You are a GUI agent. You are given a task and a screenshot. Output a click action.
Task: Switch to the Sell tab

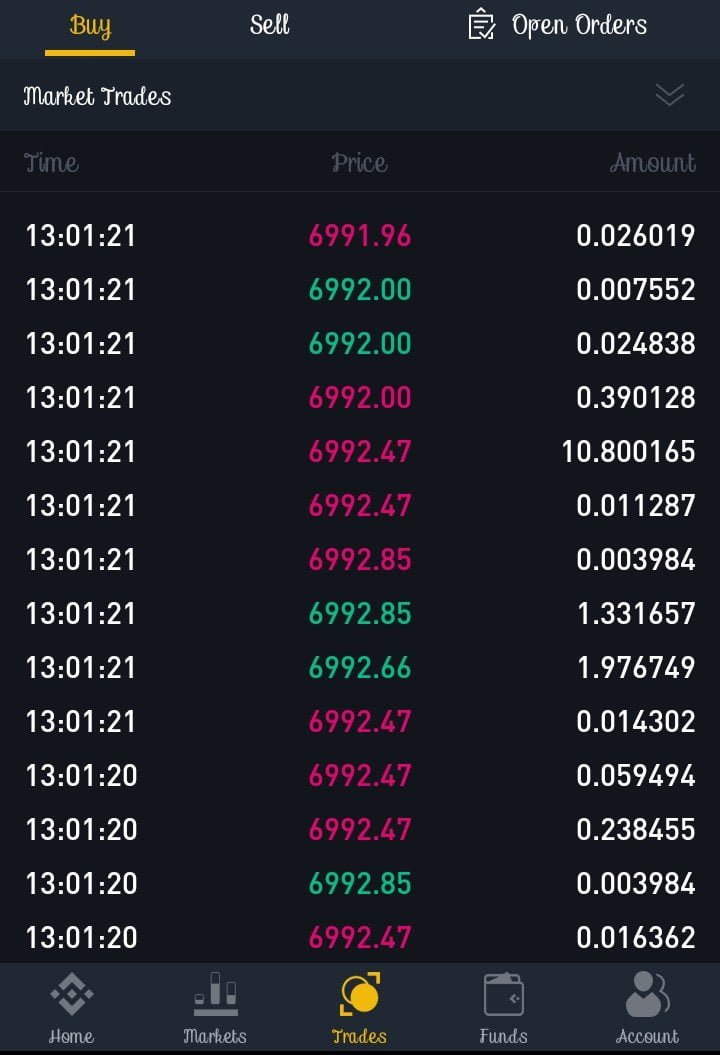269,26
